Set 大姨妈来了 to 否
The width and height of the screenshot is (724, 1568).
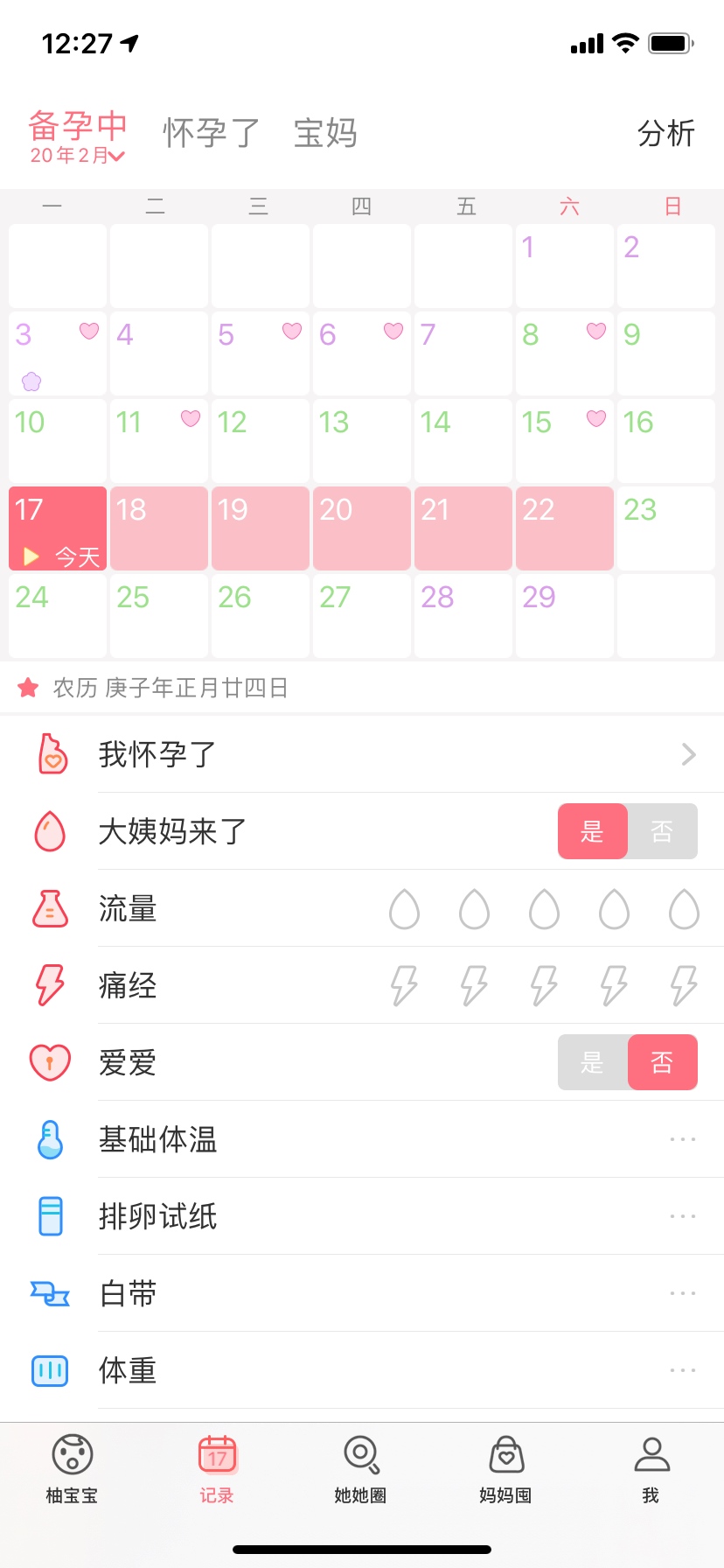[x=662, y=831]
